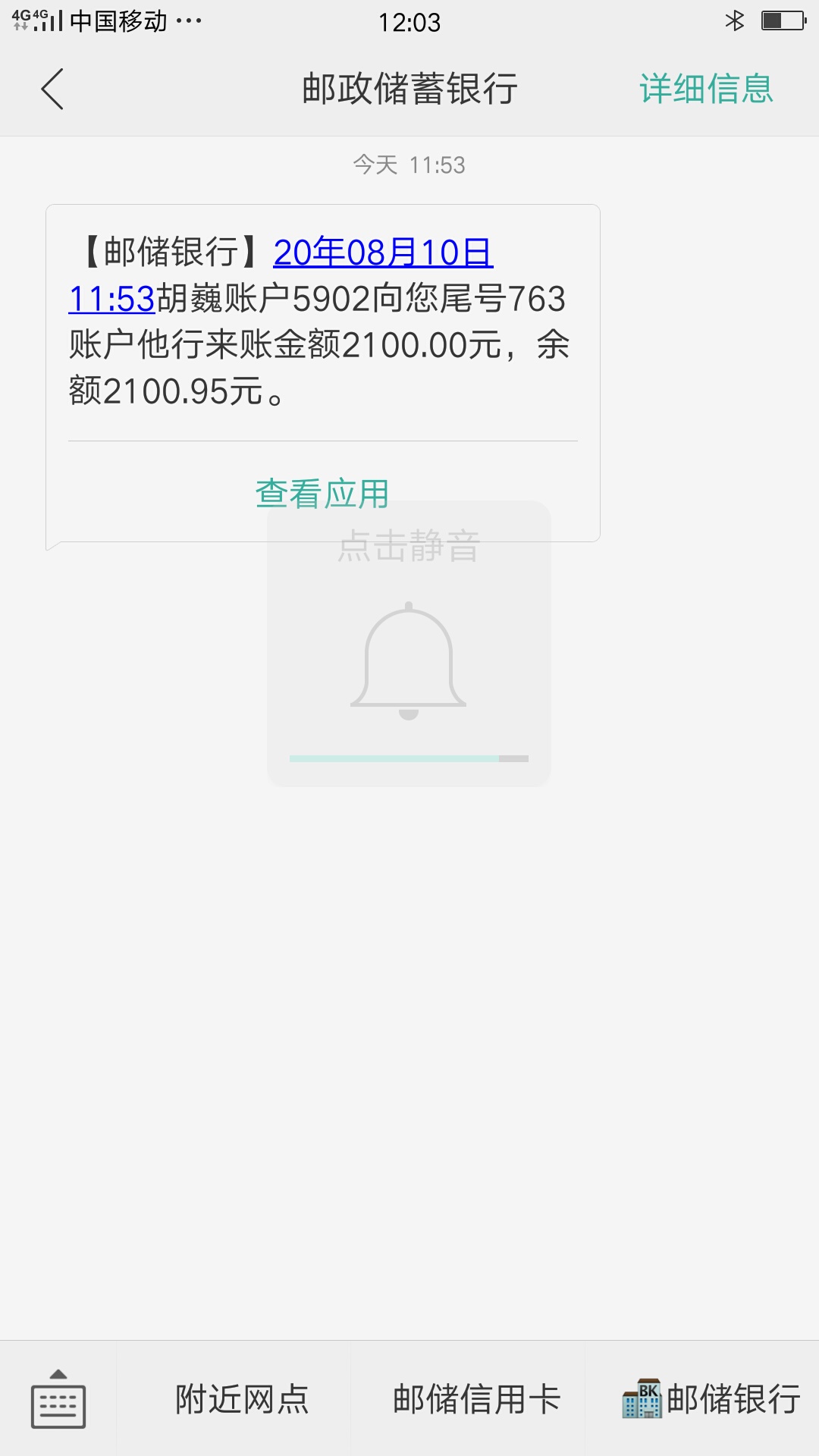Tap the bell to mute sound
Image resolution: width=819 pixels, height=1456 pixels.
[408, 661]
